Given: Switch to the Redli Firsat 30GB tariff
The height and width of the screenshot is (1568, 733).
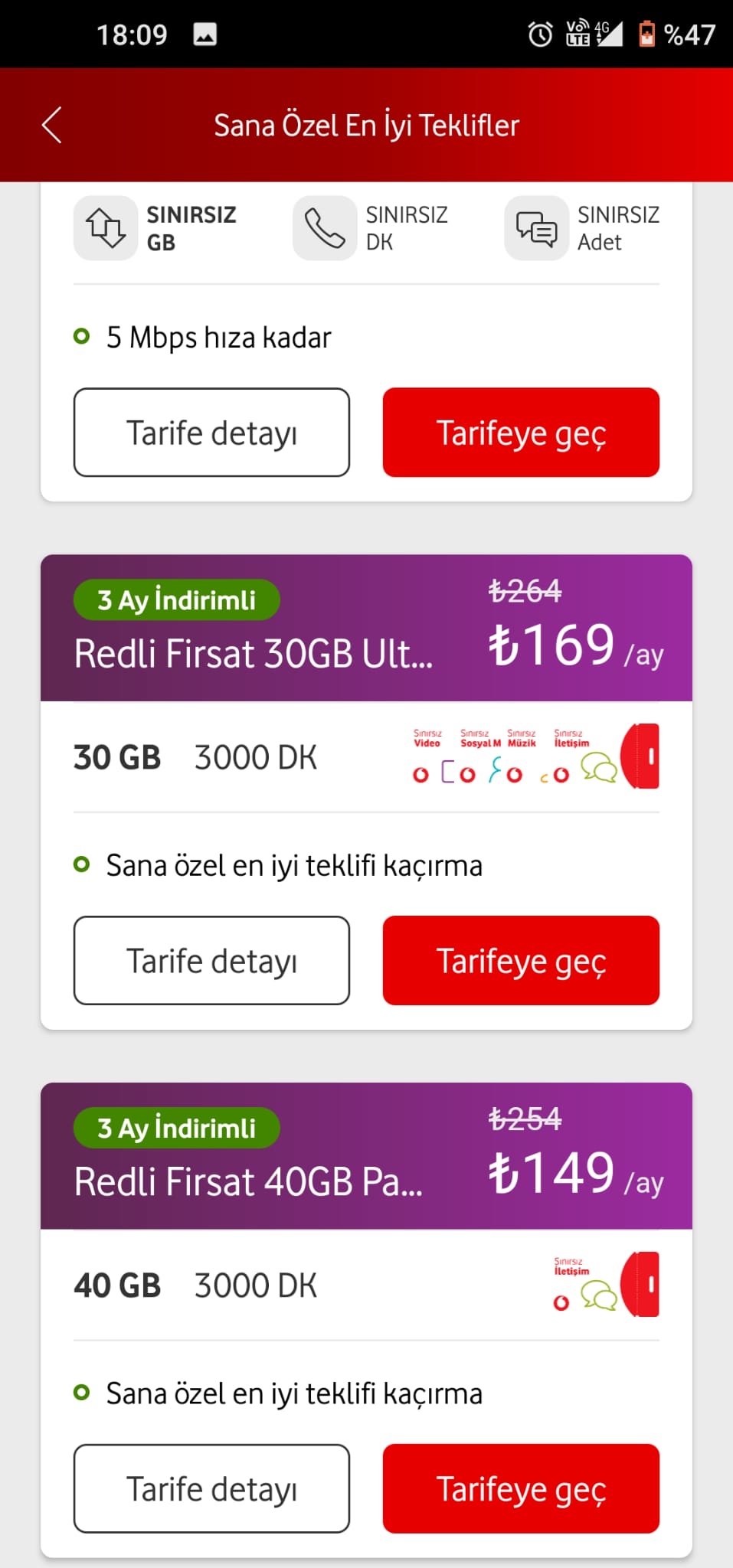Looking at the screenshot, I should pos(521,960).
